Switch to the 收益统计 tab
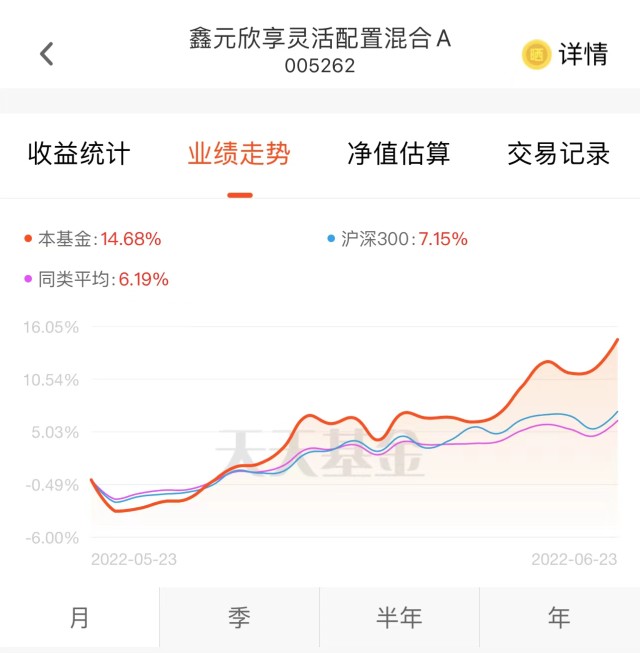This screenshot has width=640, height=653. point(79,154)
